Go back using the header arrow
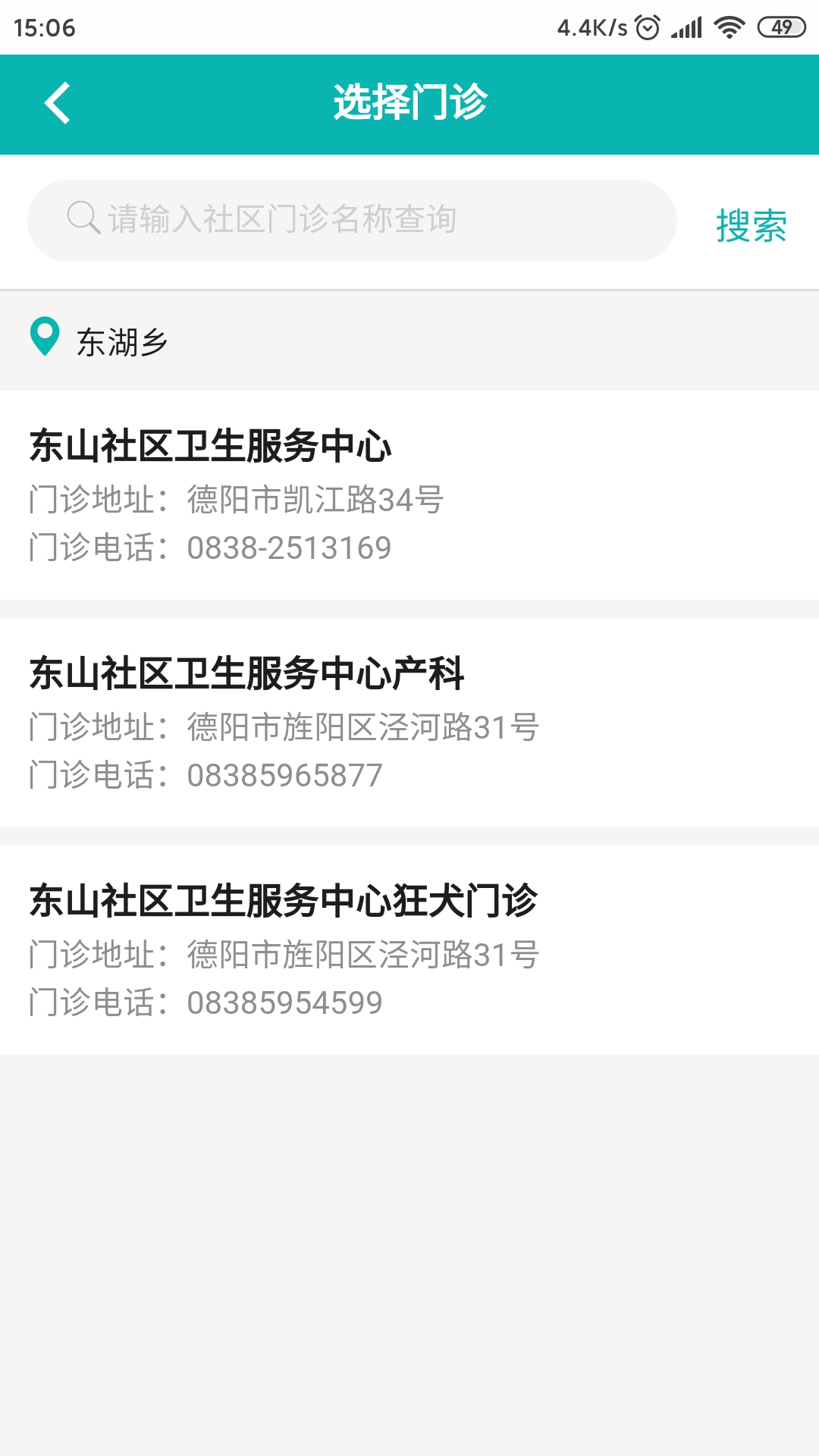Viewport: 819px width, 1456px height. click(57, 103)
